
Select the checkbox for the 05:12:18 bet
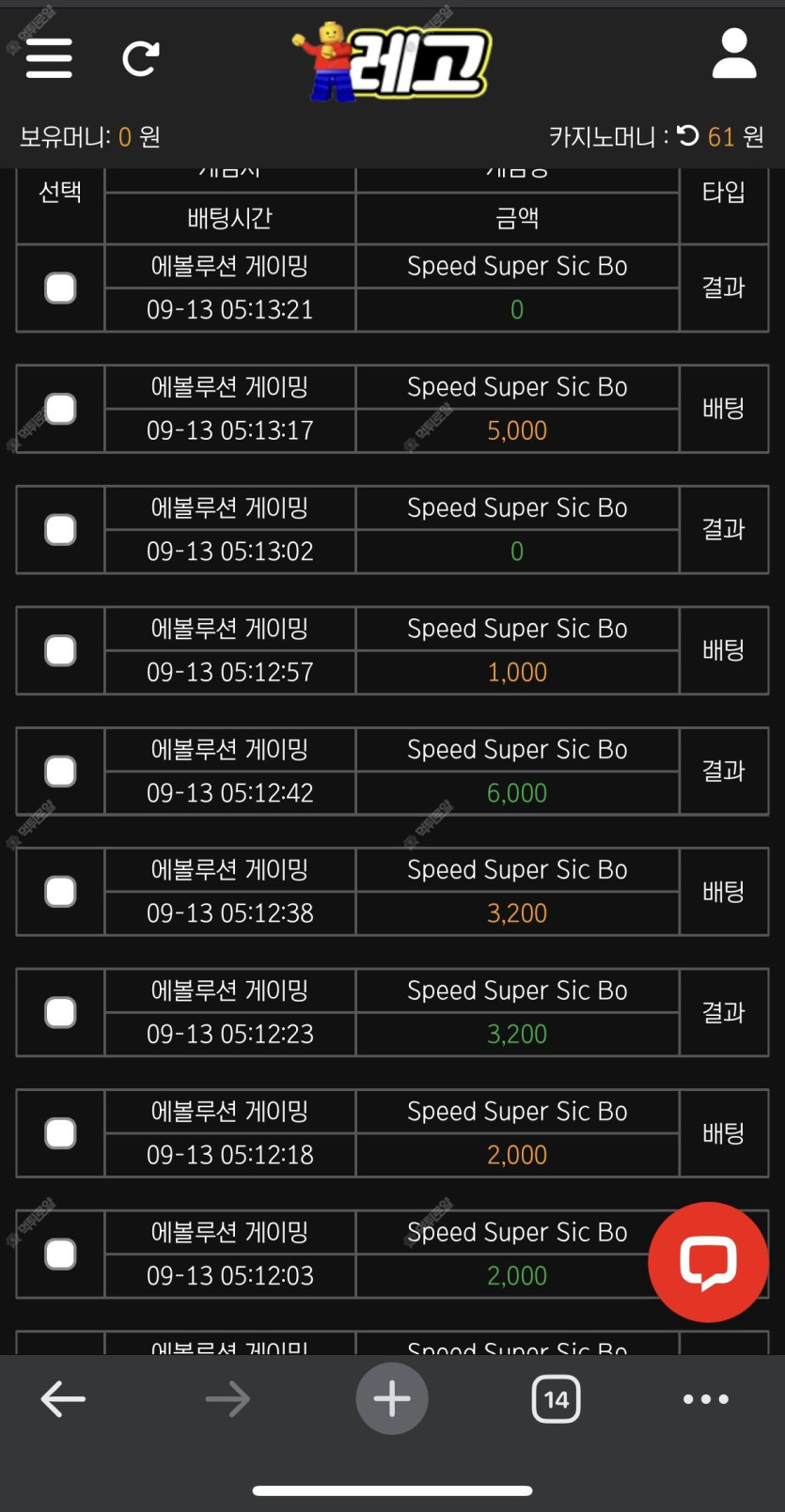pos(60,1133)
